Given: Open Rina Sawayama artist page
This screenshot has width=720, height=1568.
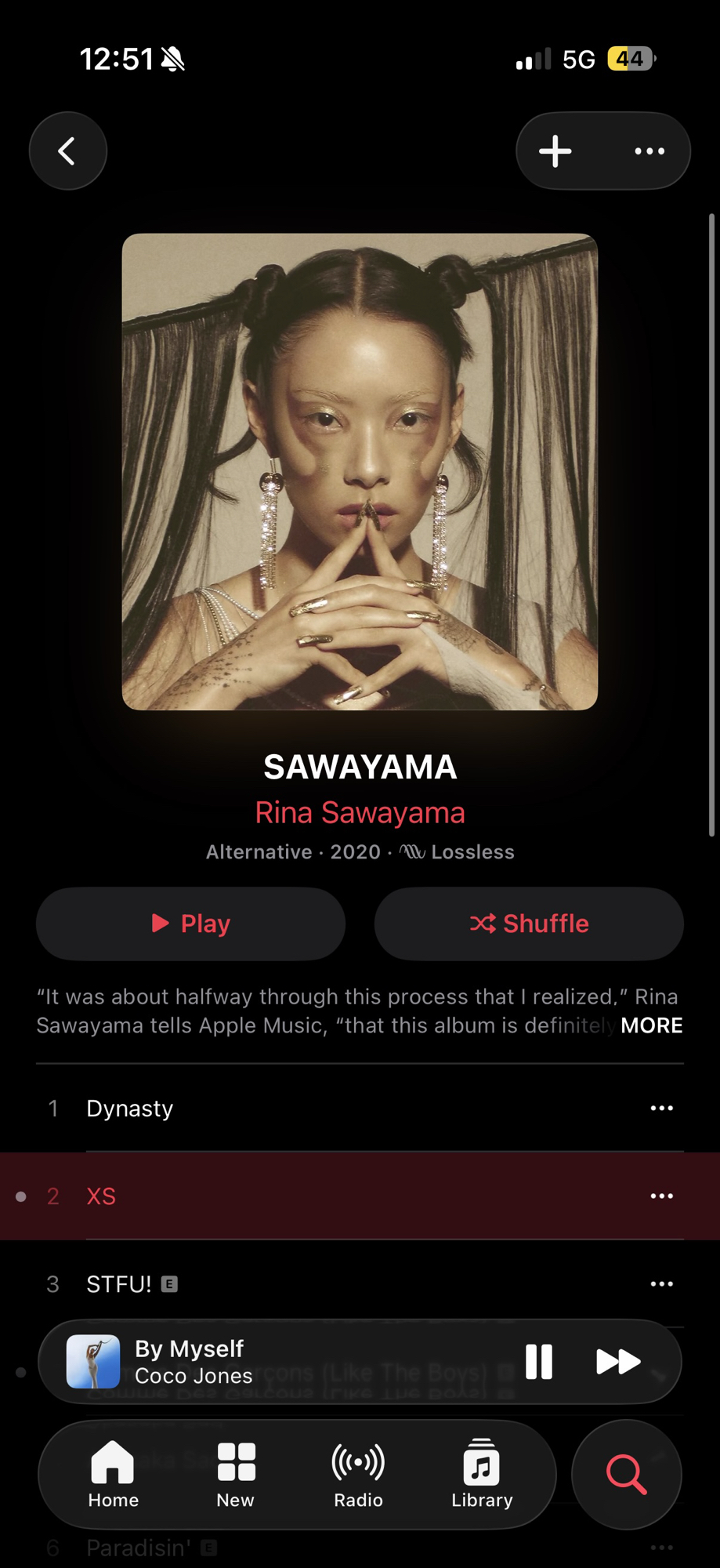Looking at the screenshot, I should coord(360,813).
